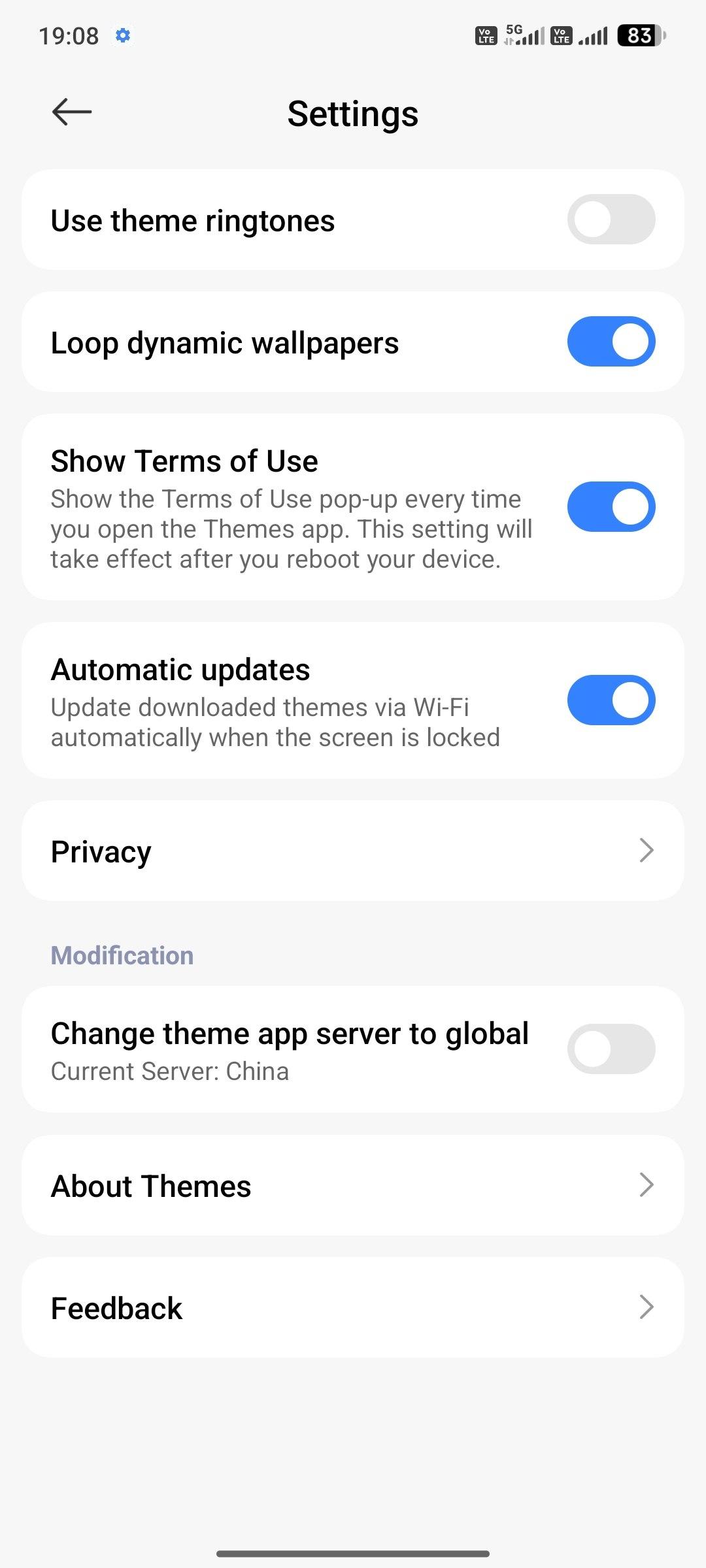Switch off Automatic updates
The width and height of the screenshot is (706, 1568).
[611, 700]
